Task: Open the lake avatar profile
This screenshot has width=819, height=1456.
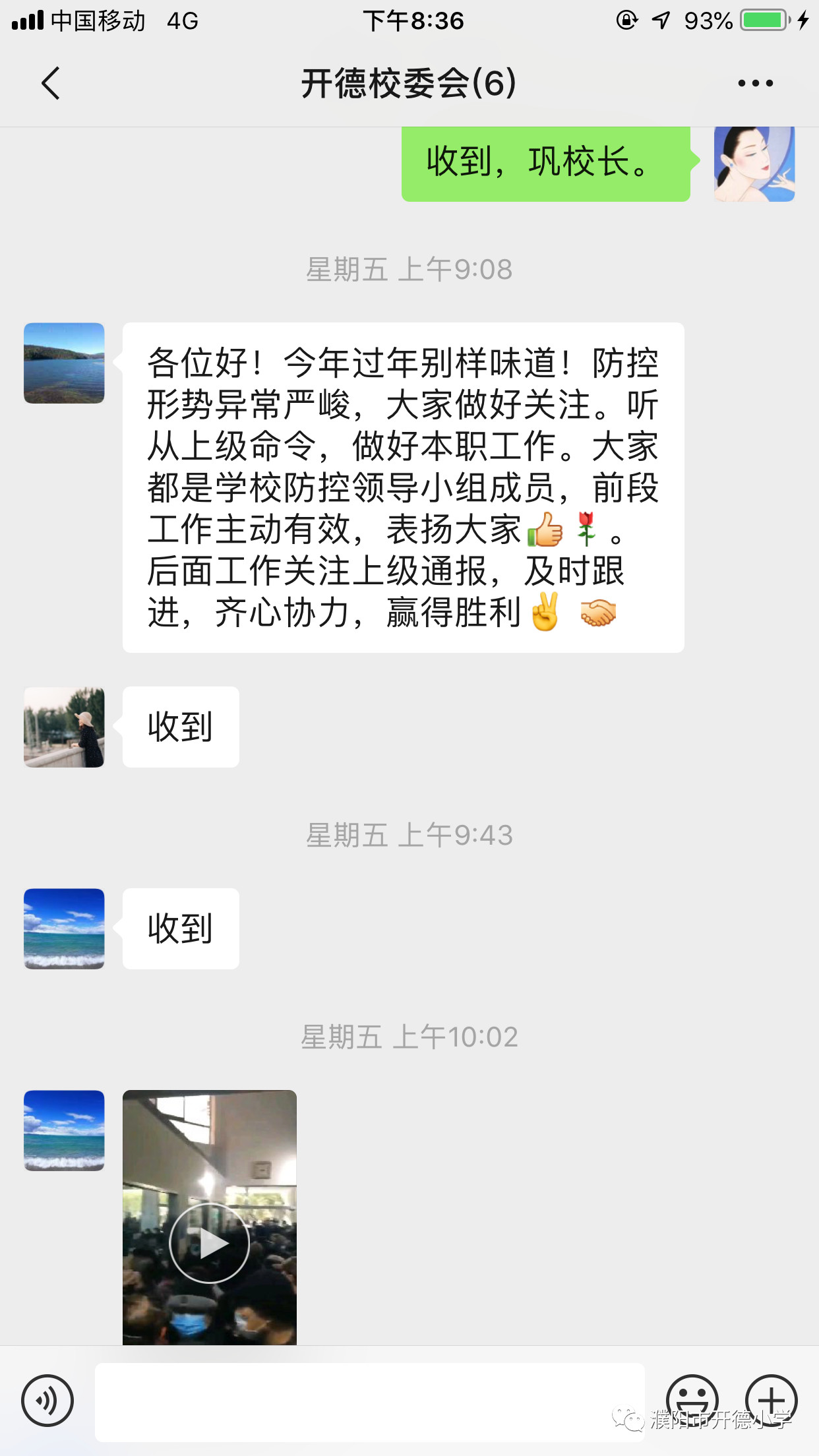Action: tap(64, 363)
